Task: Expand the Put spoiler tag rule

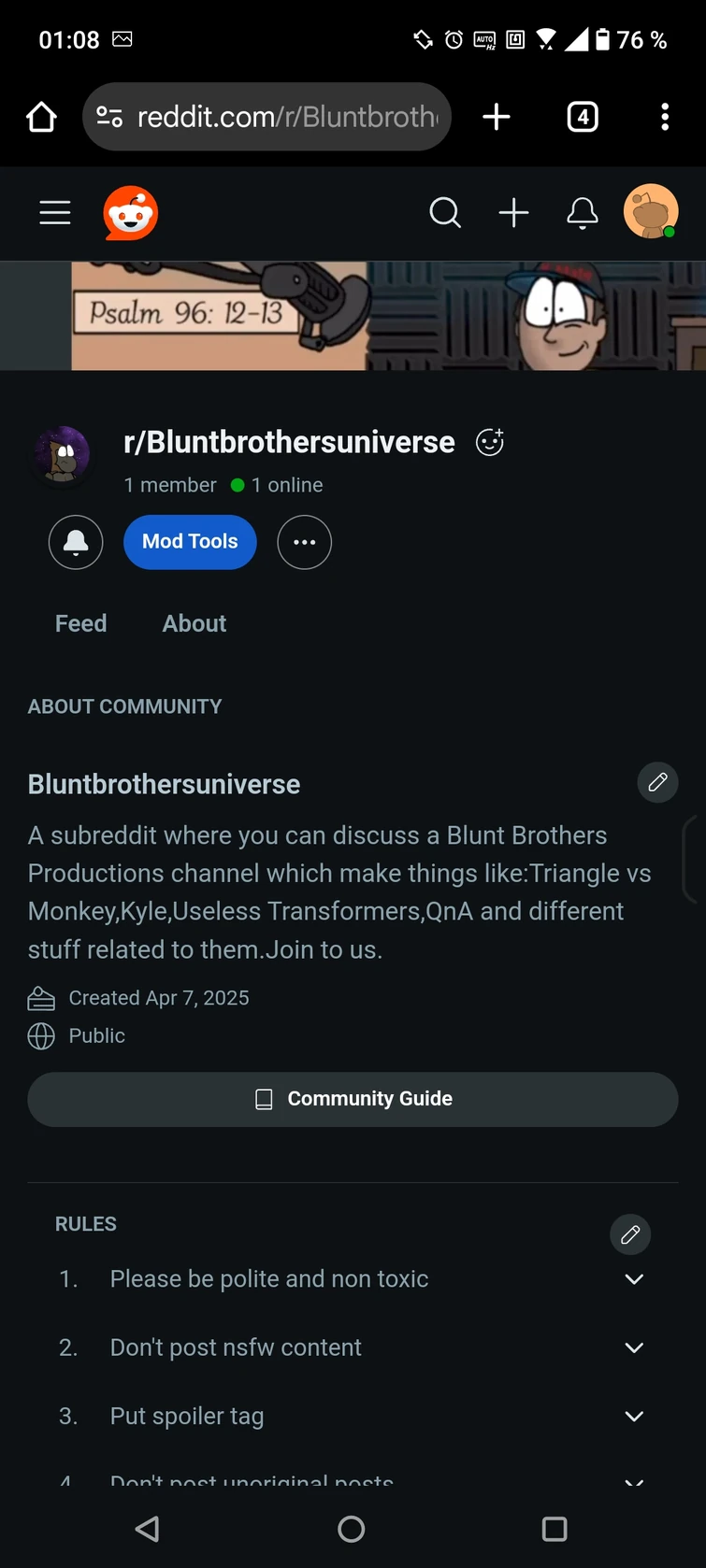Action: click(633, 1416)
